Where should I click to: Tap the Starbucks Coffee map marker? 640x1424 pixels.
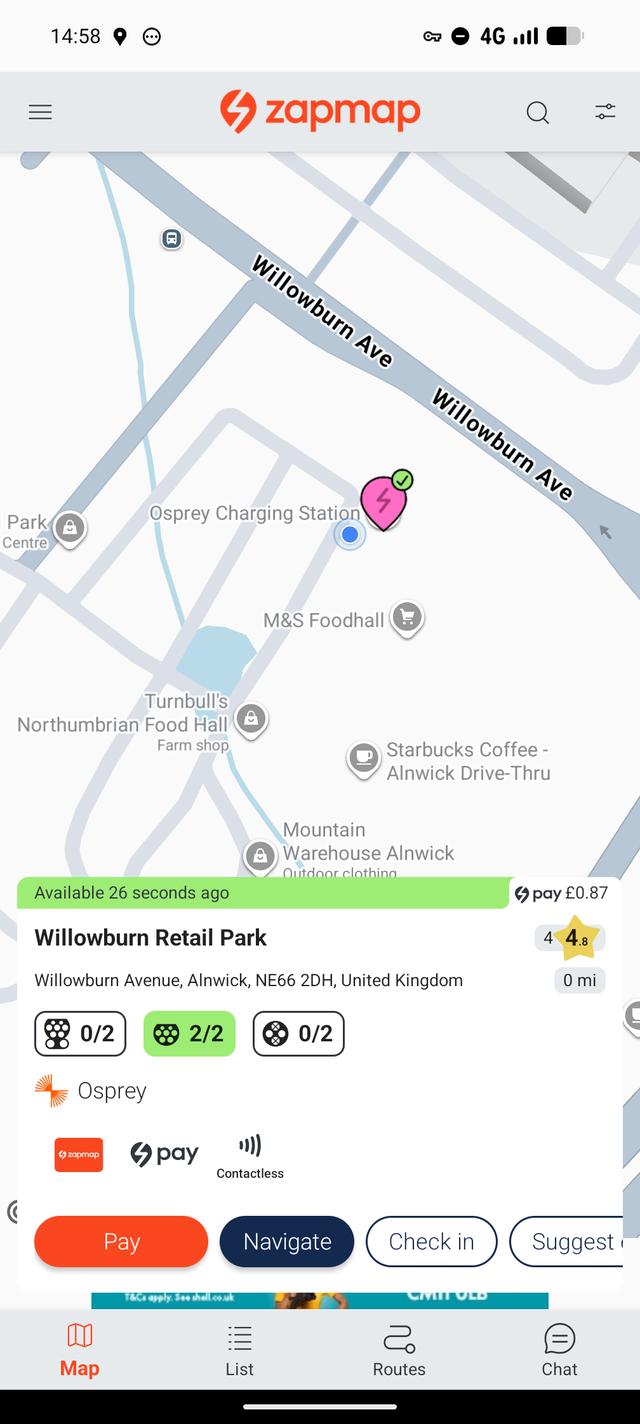click(x=363, y=759)
